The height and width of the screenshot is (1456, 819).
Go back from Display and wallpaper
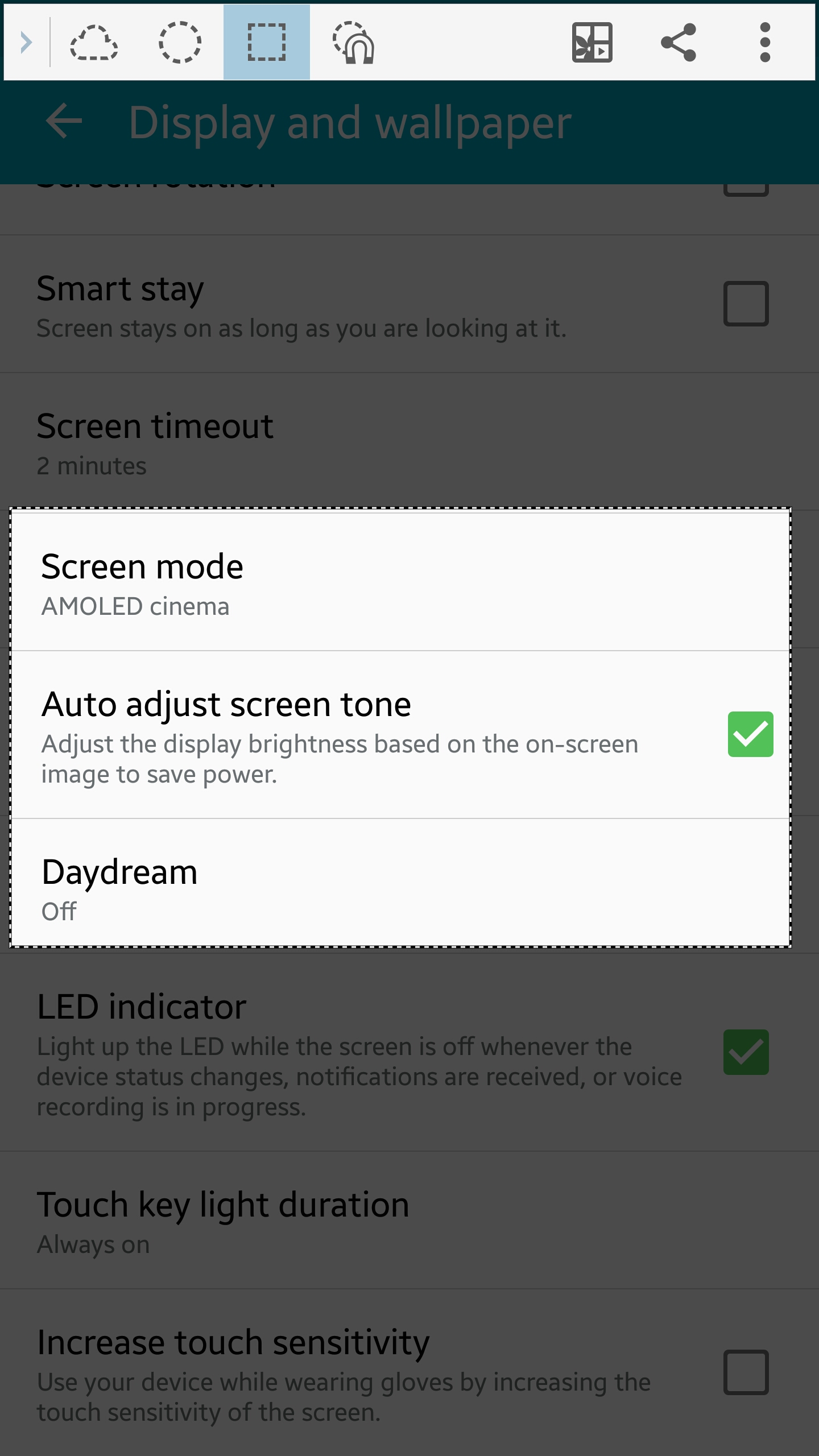[x=64, y=121]
